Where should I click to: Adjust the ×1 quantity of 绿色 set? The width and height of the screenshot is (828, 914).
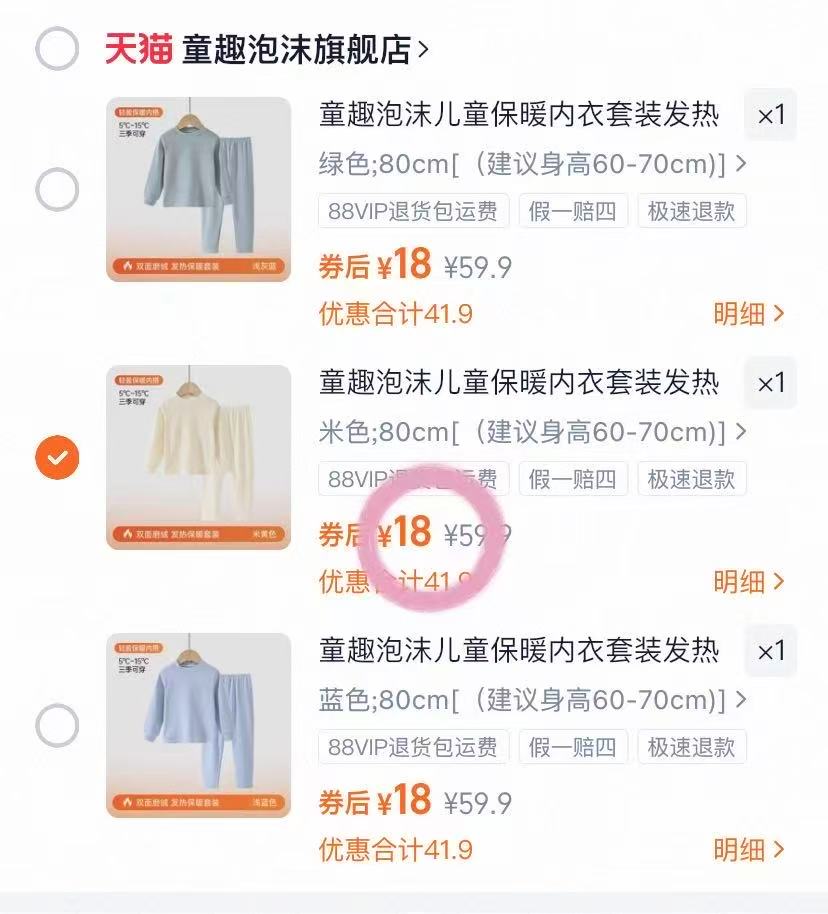[x=770, y=115]
